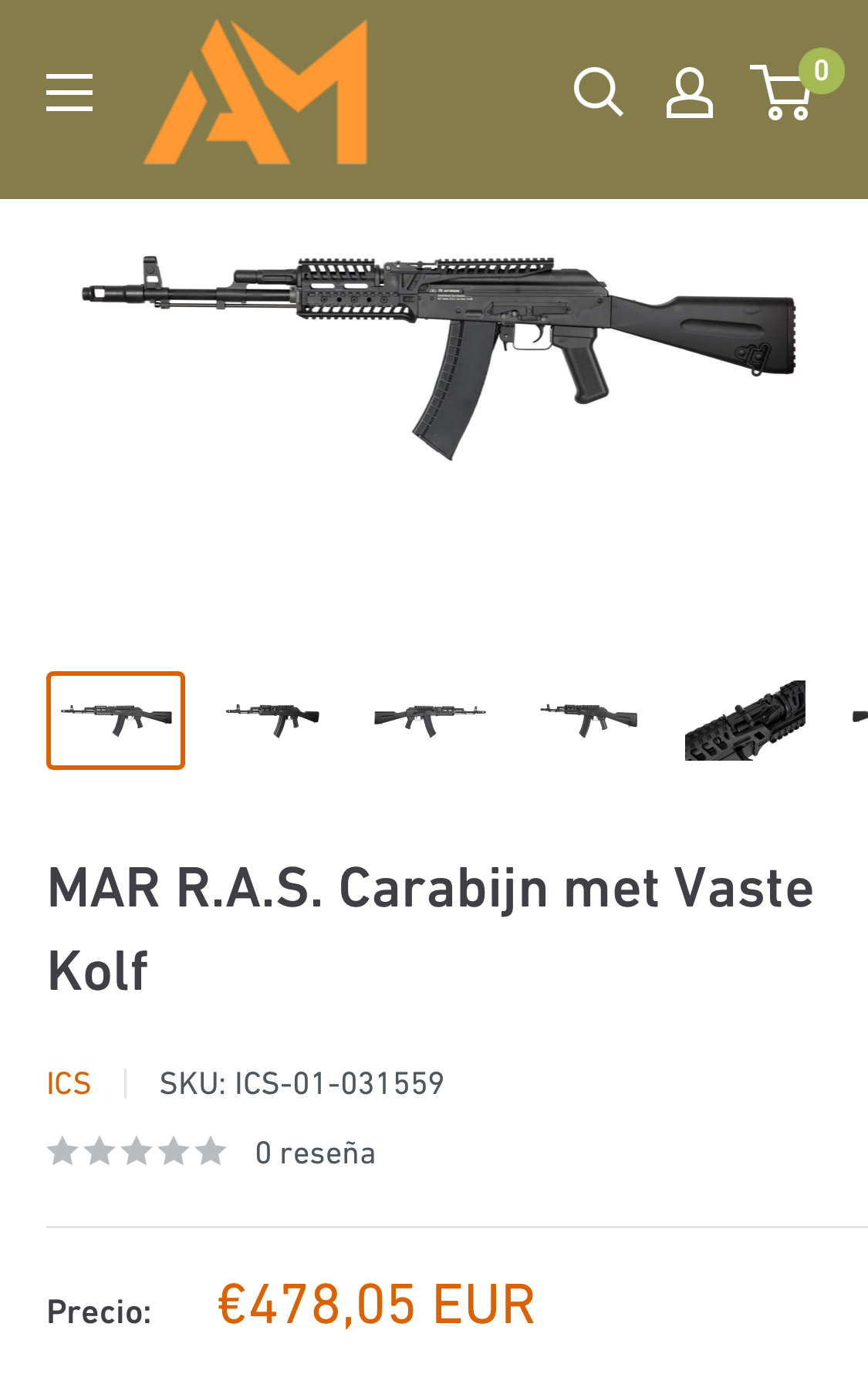Screen dimensions: 868x1391
Task: Select the close-up rail detail thumbnail
Action: pyautogui.click(x=745, y=720)
